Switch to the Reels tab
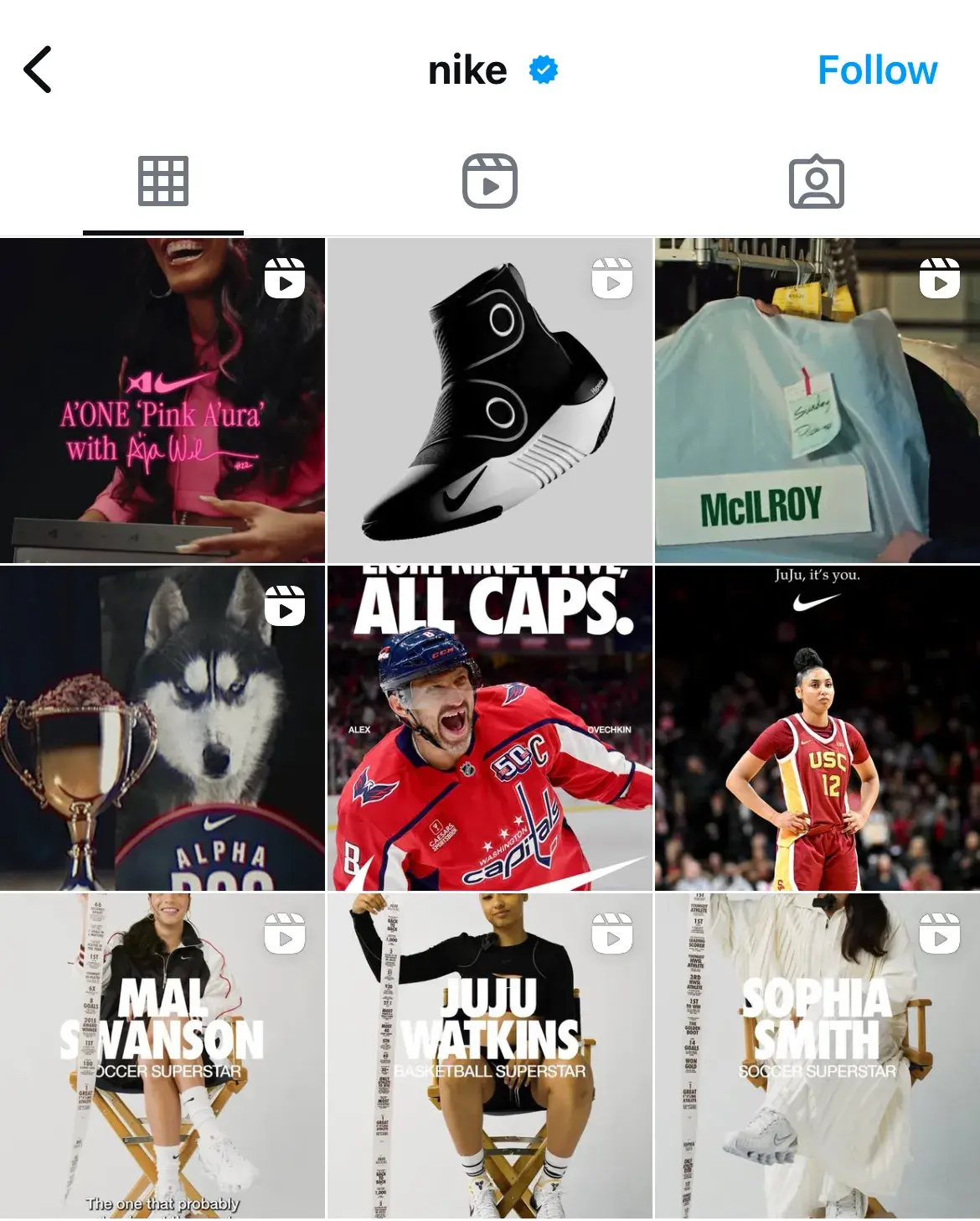The width and height of the screenshot is (980, 1221). [490, 181]
